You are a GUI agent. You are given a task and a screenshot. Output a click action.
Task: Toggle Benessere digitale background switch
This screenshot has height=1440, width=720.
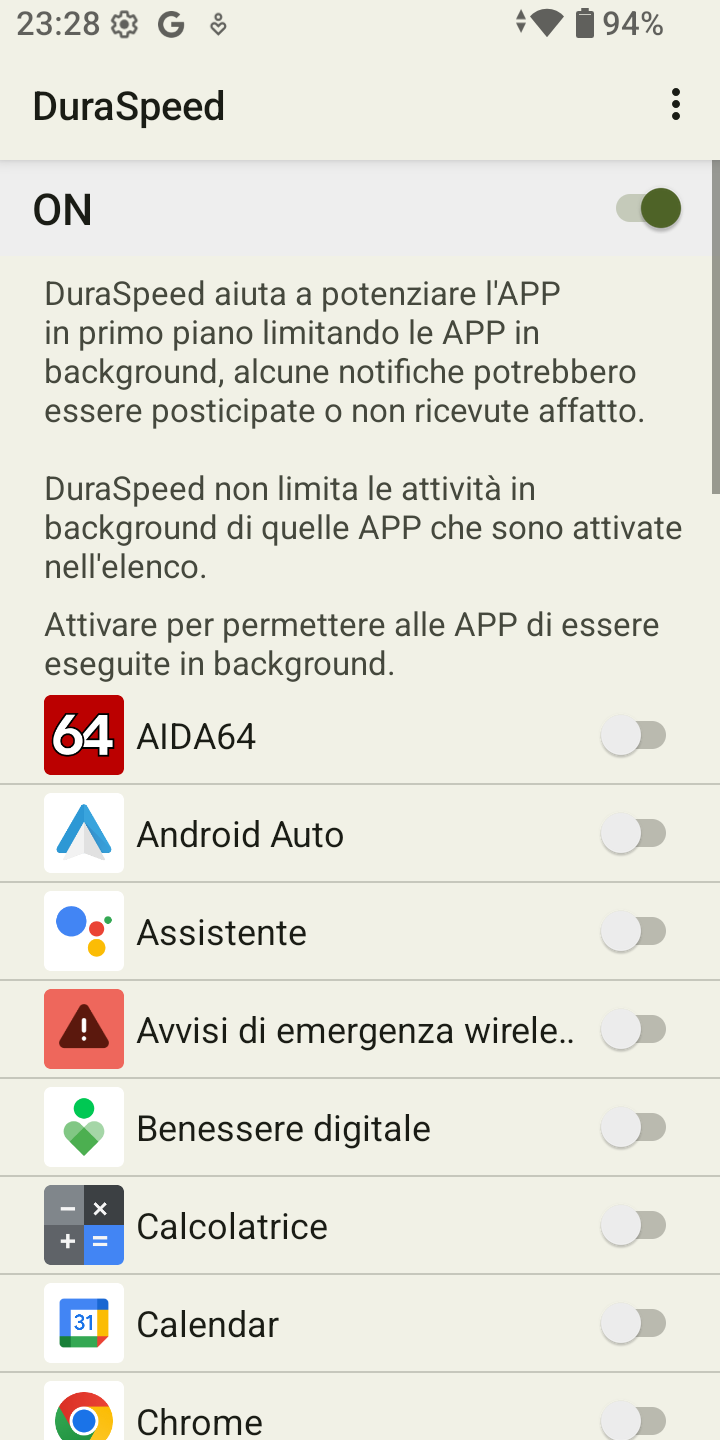point(634,1128)
